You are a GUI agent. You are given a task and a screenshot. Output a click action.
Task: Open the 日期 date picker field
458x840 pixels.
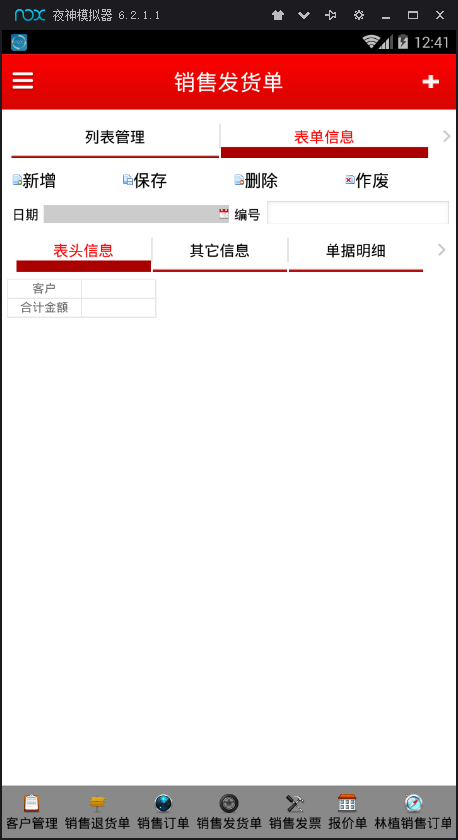(x=136, y=214)
